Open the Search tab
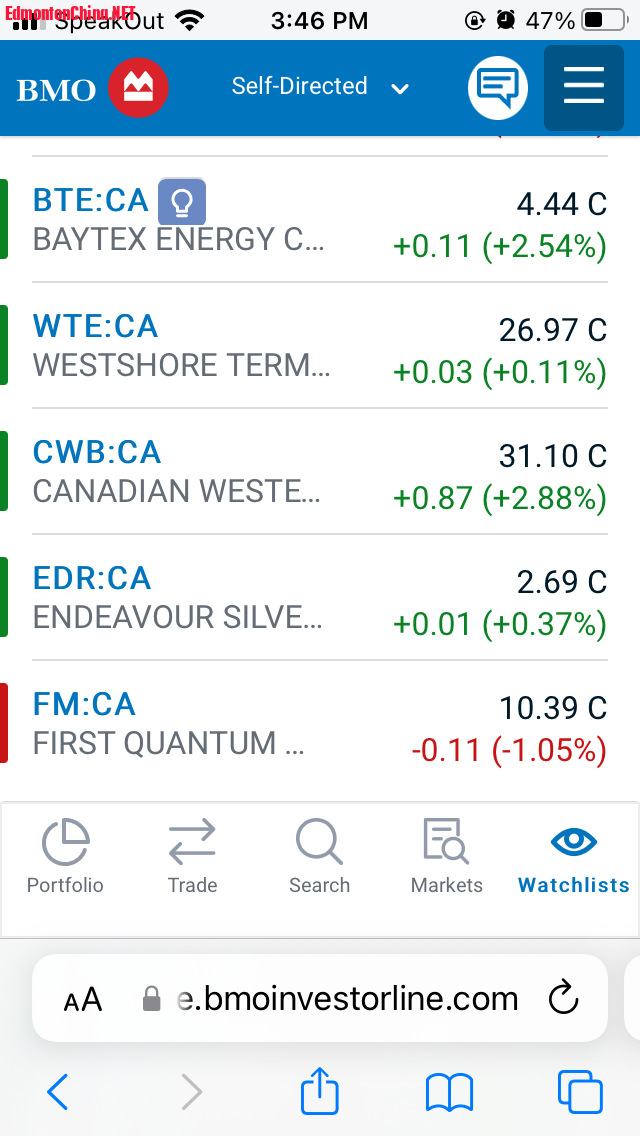 (x=319, y=857)
